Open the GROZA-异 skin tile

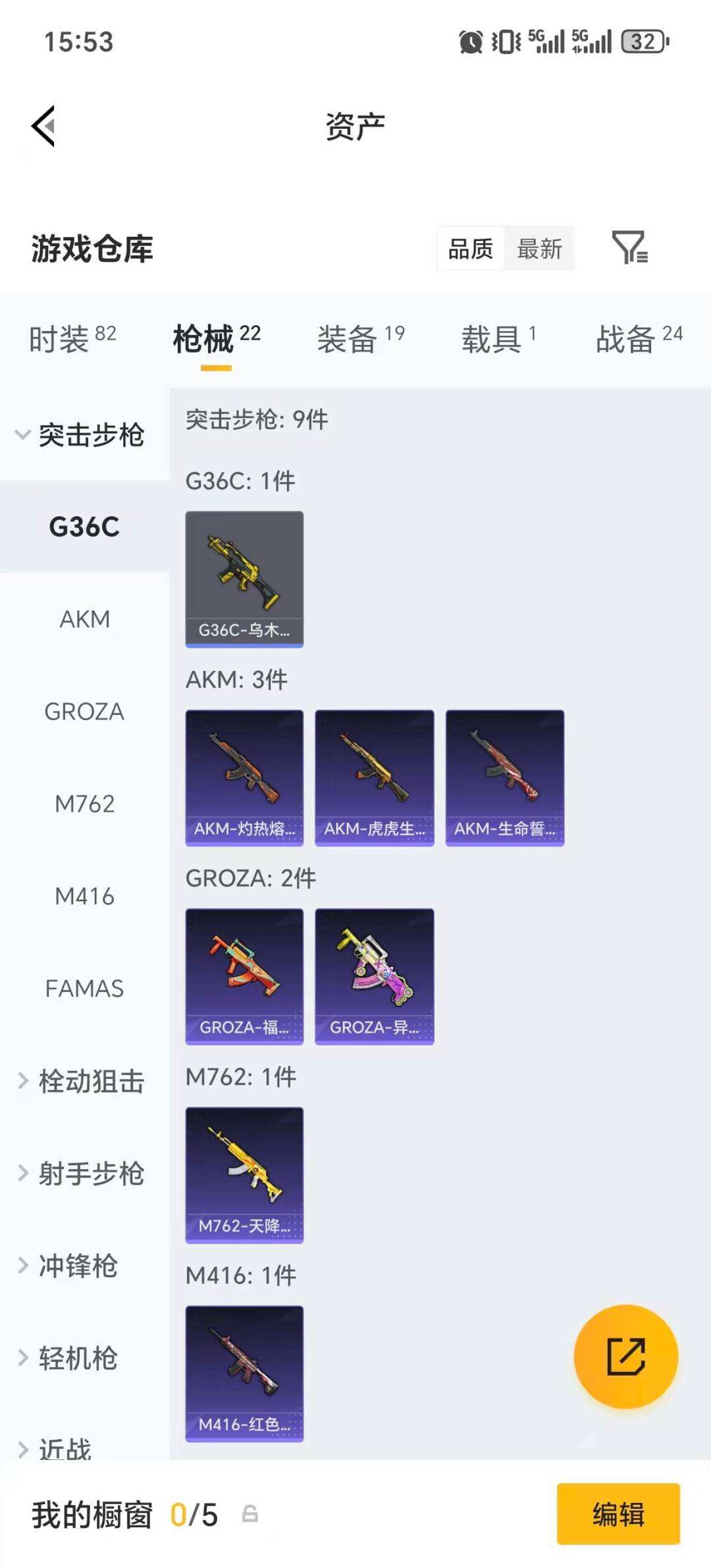click(374, 976)
